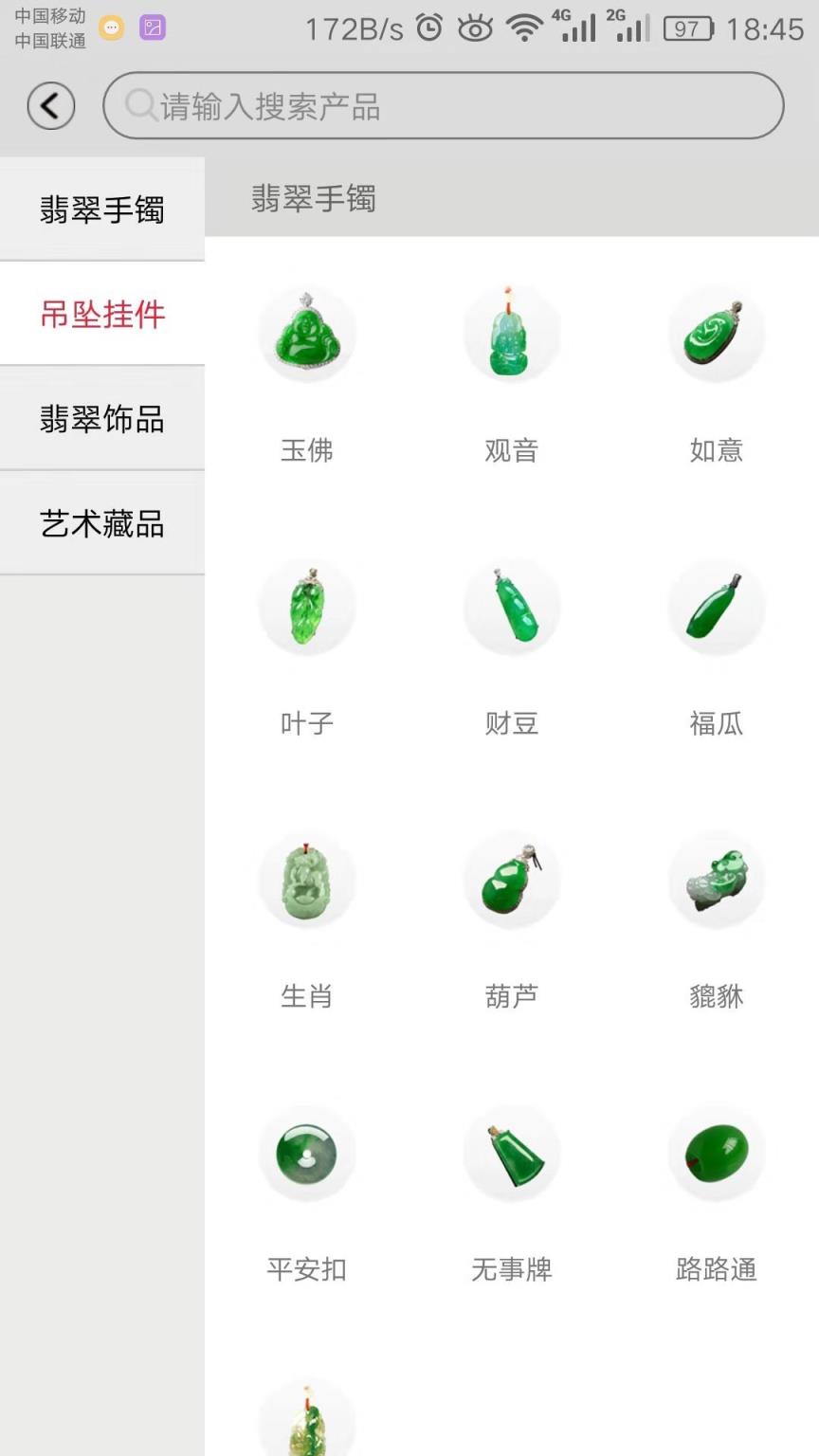
Task: Select the currently active 吊坠挂件 tab
Action: pos(101,315)
